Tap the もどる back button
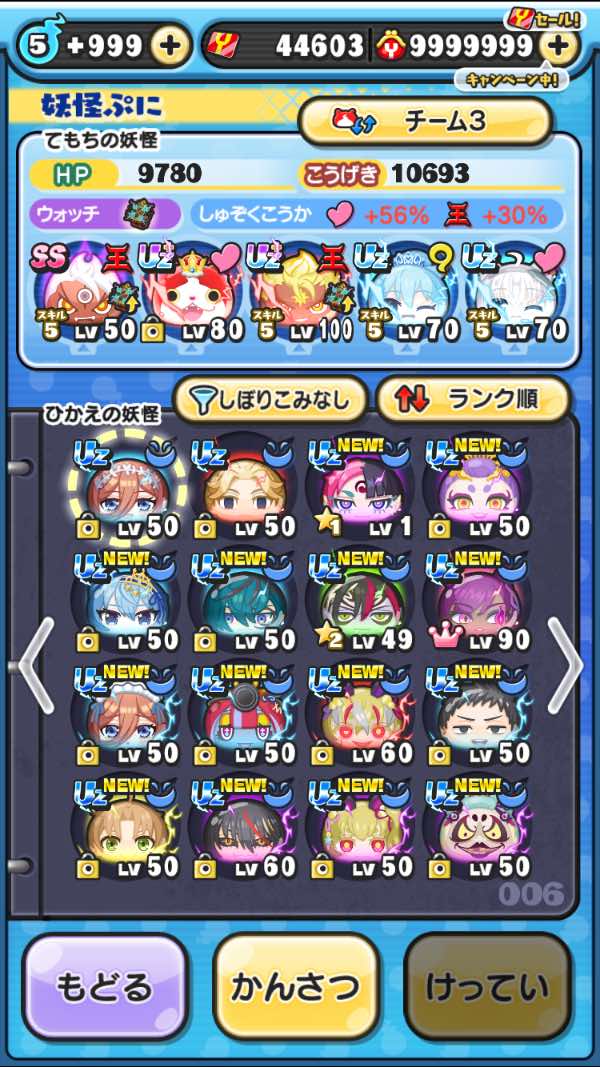 tap(105, 987)
